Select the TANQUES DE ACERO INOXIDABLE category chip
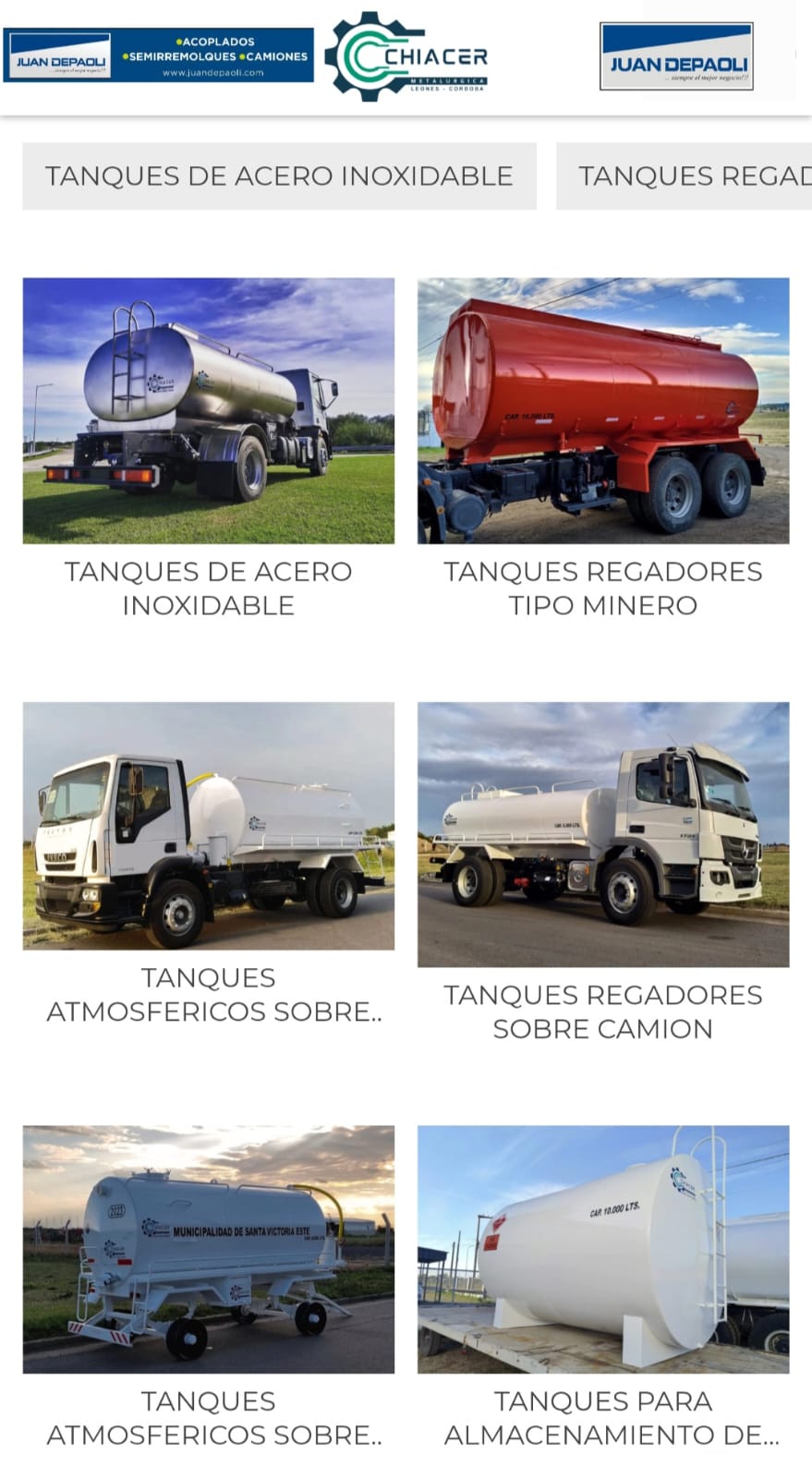 coord(279,176)
